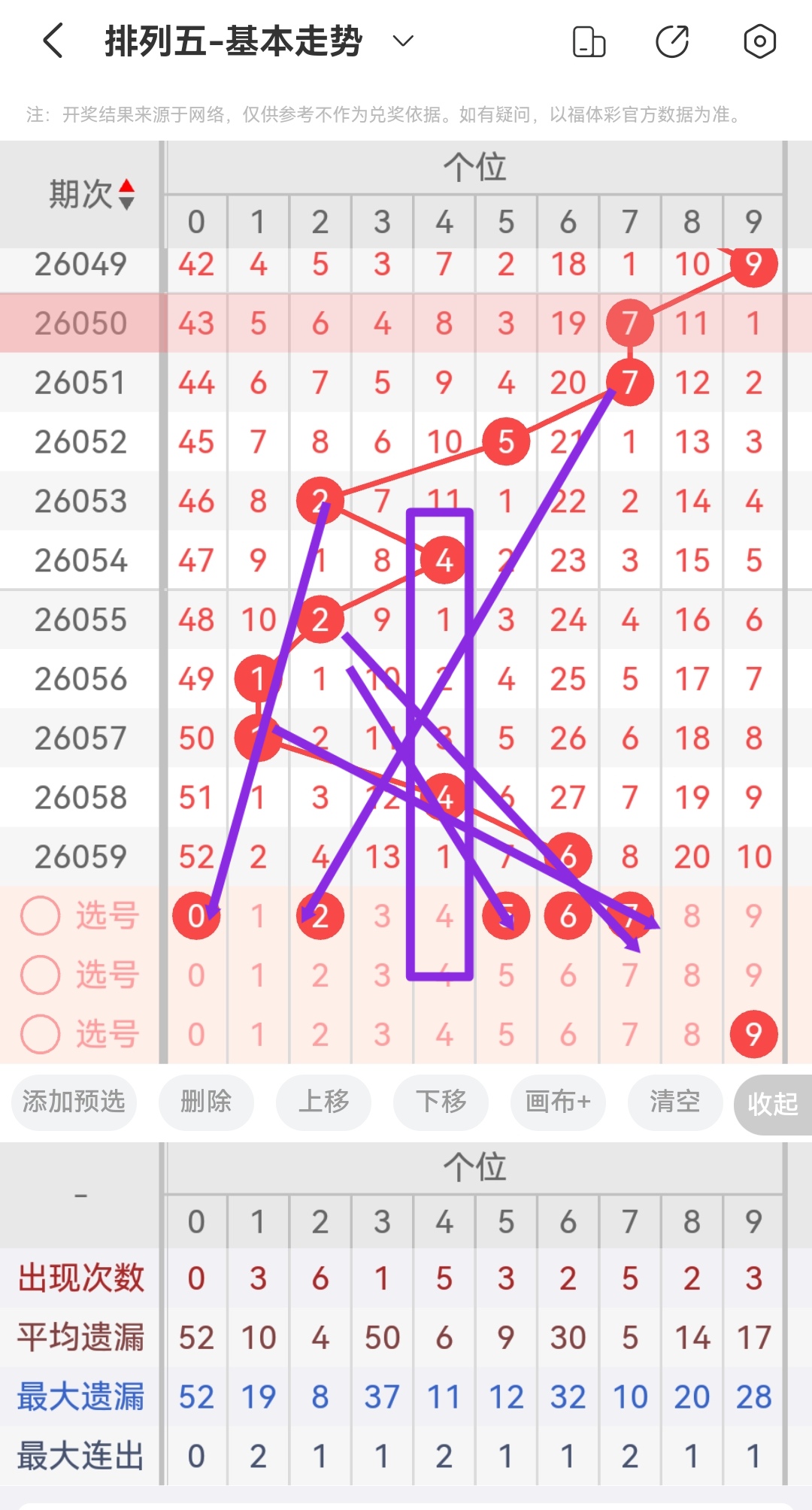
Task: Tap 画布+ to open the drawing canvas
Action: coord(557,1102)
